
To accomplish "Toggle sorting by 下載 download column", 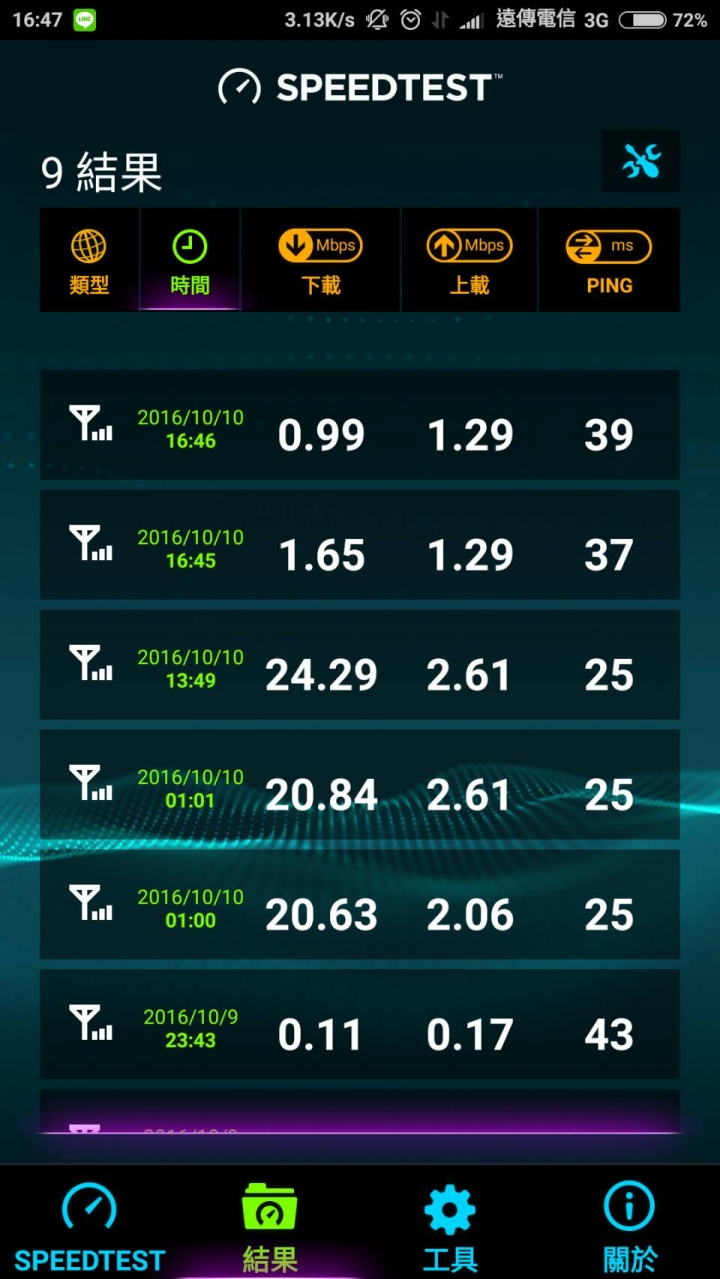I will 318,260.
